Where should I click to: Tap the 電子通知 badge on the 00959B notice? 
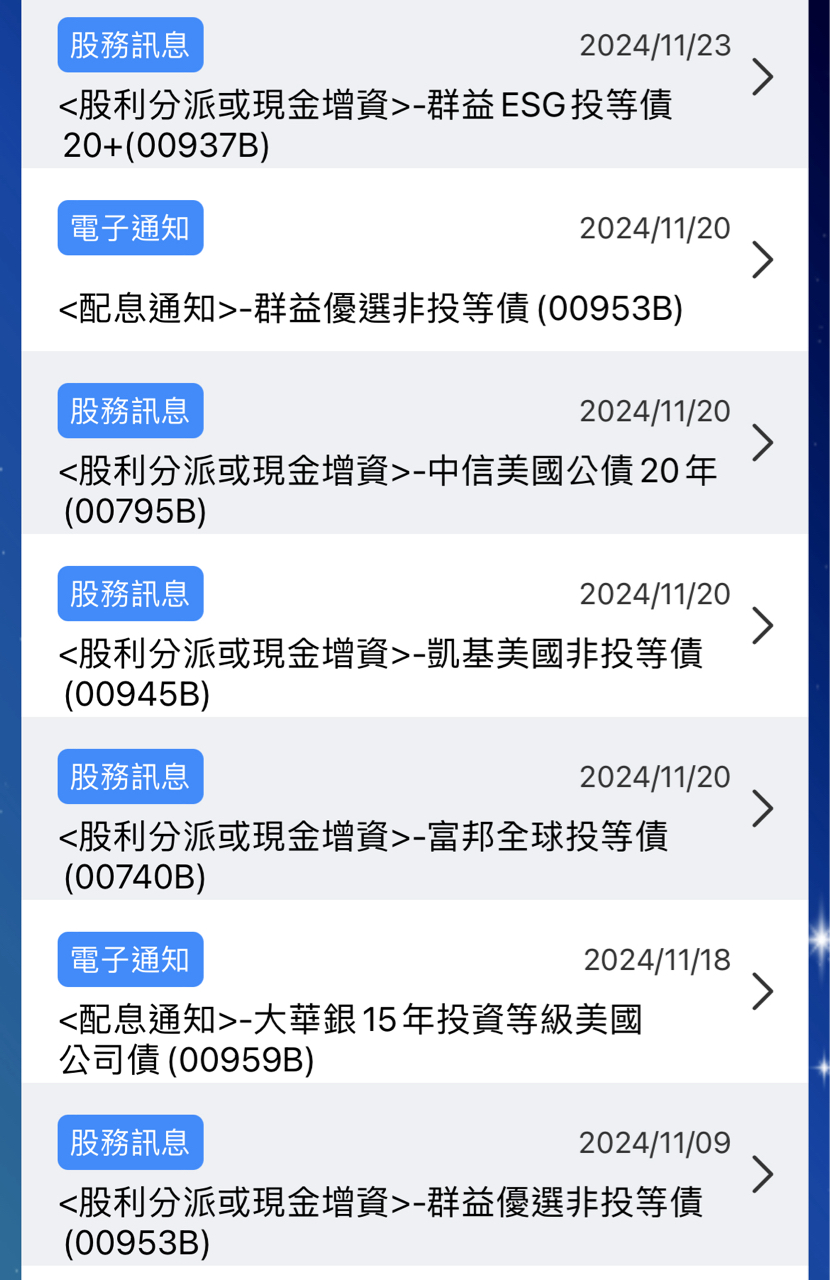pos(130,959)
